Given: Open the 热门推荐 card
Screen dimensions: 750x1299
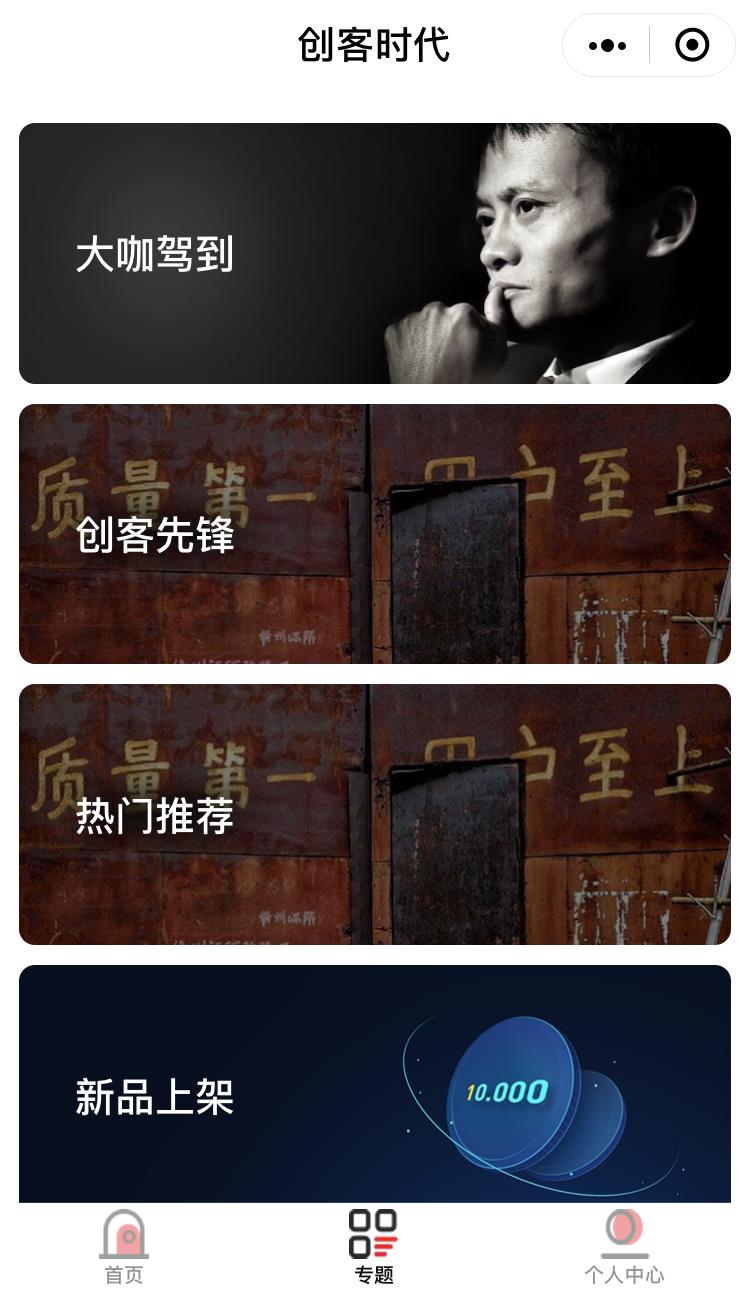Looking at the screenshot, I should [x=375, y=815].
